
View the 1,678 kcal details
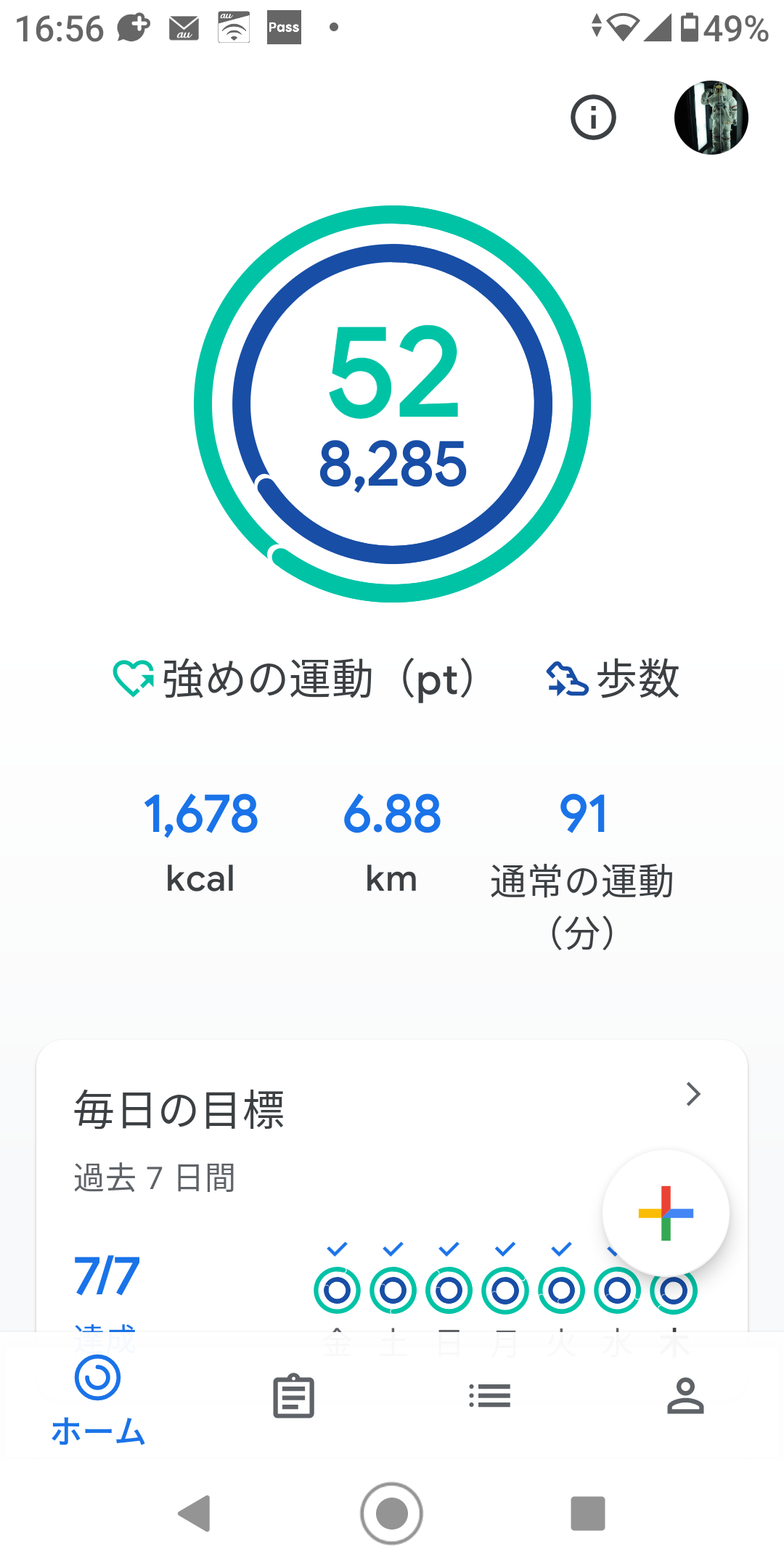200,841
